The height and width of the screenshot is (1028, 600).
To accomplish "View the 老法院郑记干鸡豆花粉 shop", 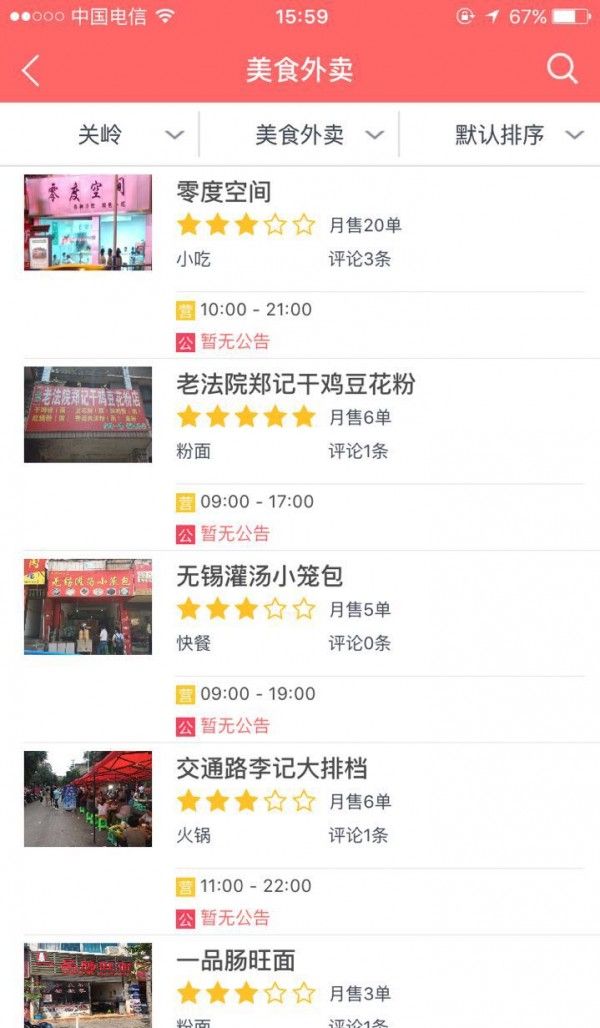I will [295, 384].
